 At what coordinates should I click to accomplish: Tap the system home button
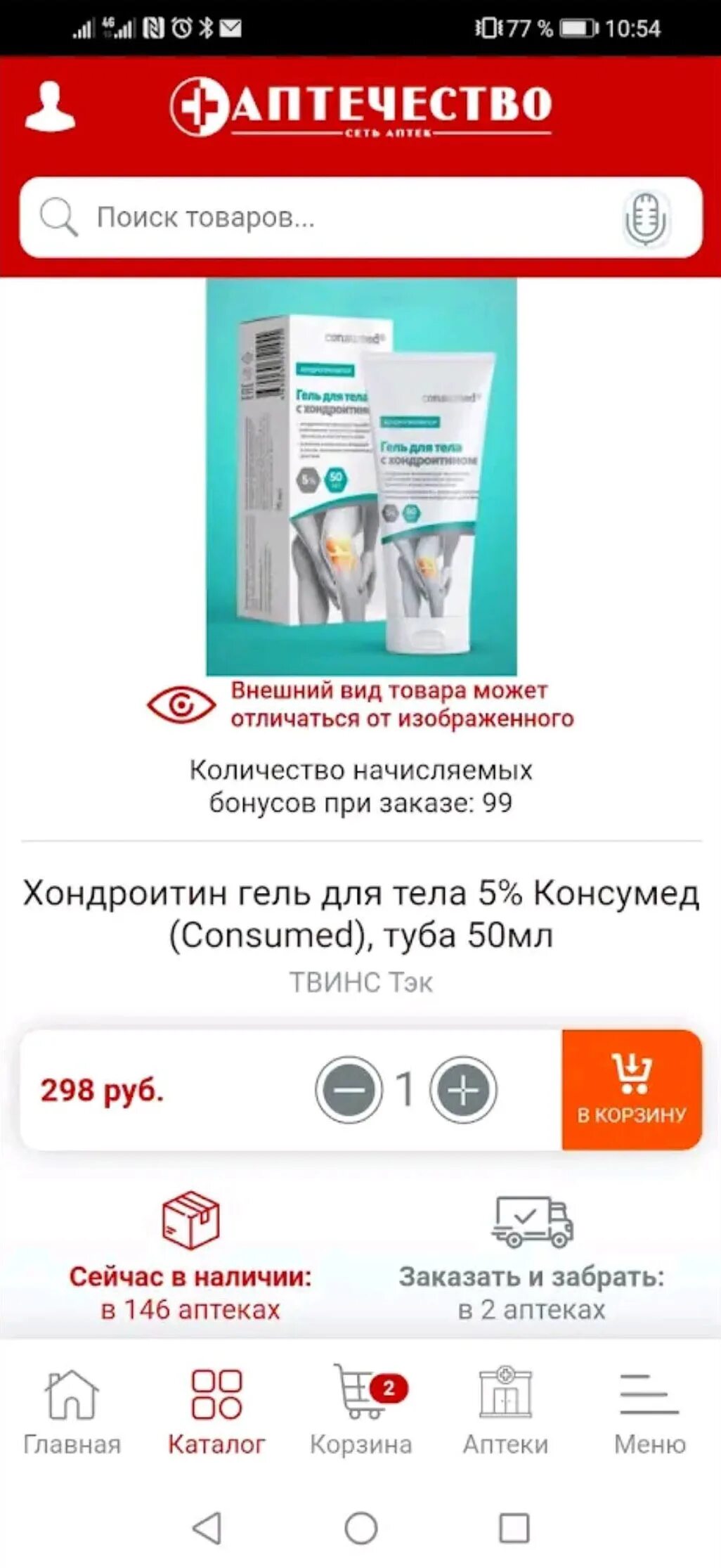pos(361,1527)
